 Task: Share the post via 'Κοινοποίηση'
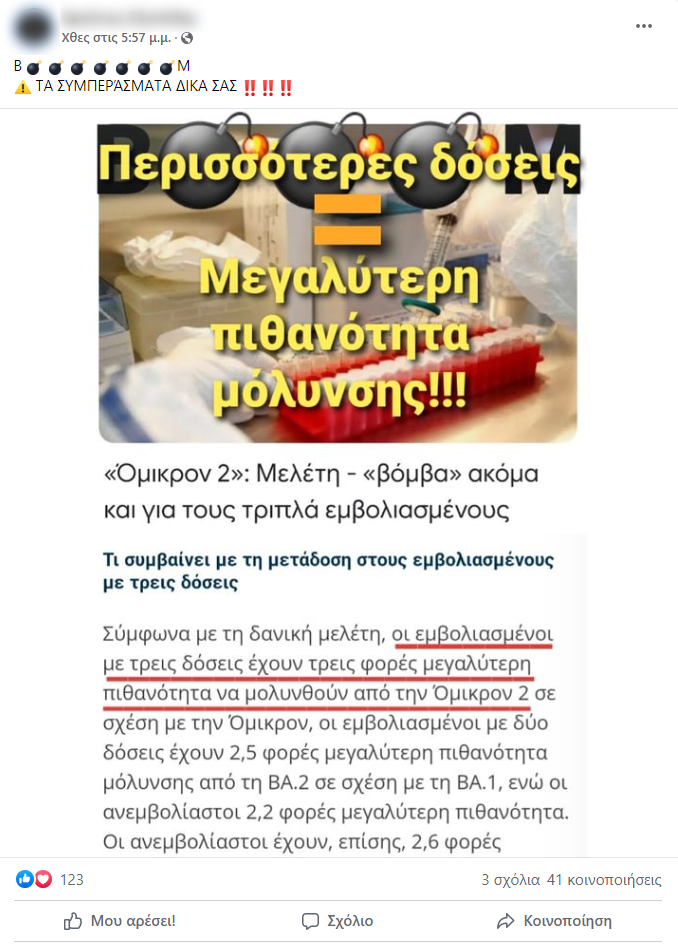tap(554, 921)
